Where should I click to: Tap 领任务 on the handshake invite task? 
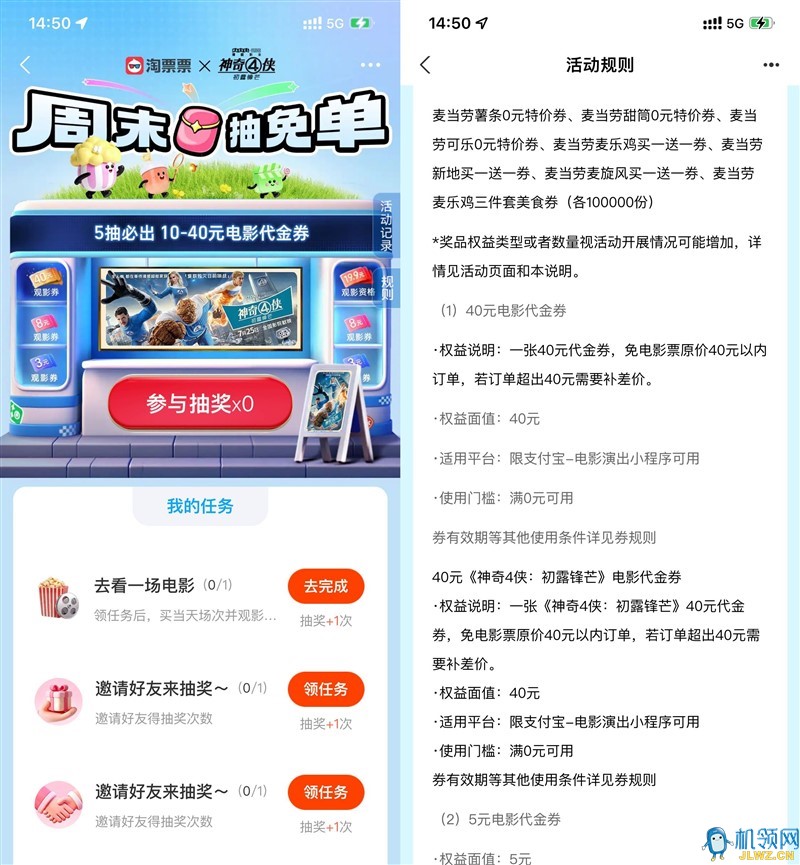[x=325, y=792]
